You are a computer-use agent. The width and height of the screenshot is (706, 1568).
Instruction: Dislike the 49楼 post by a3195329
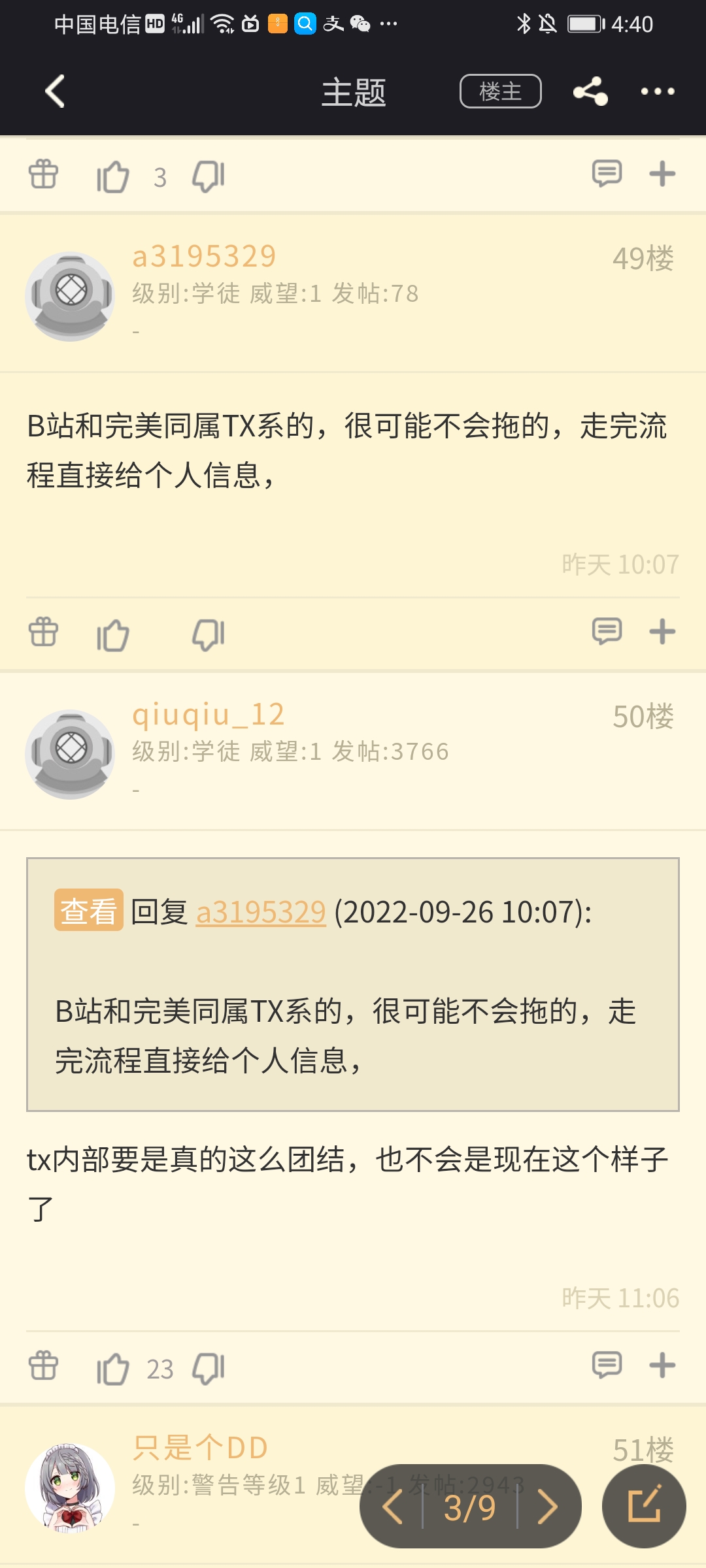pos(209,634)
